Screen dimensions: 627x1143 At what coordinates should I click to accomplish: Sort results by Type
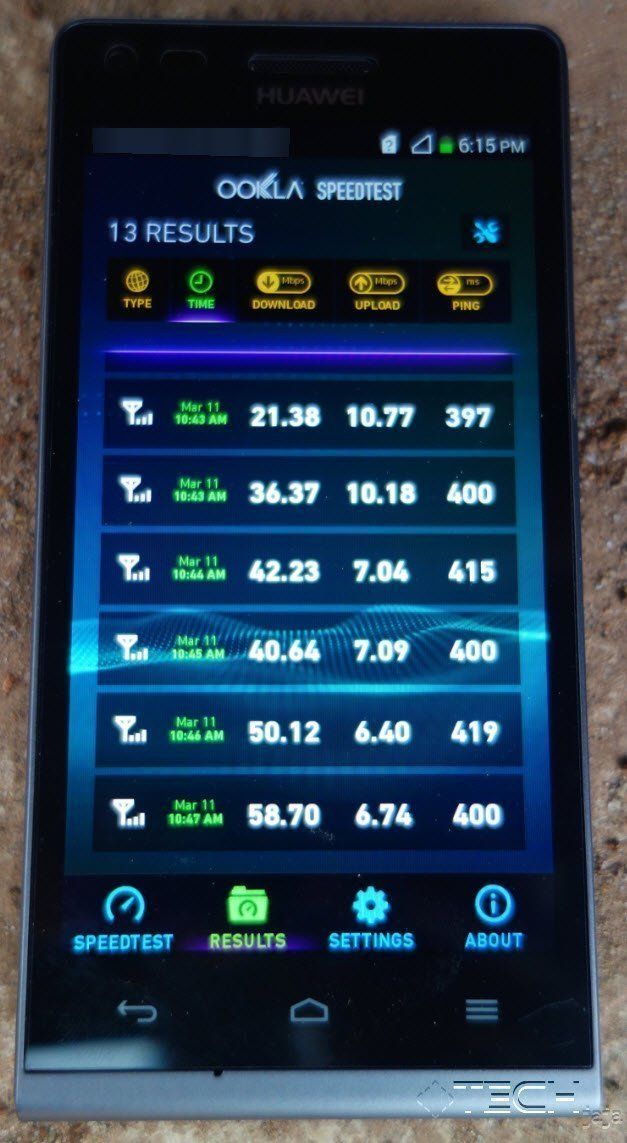(x=138, y=291)
